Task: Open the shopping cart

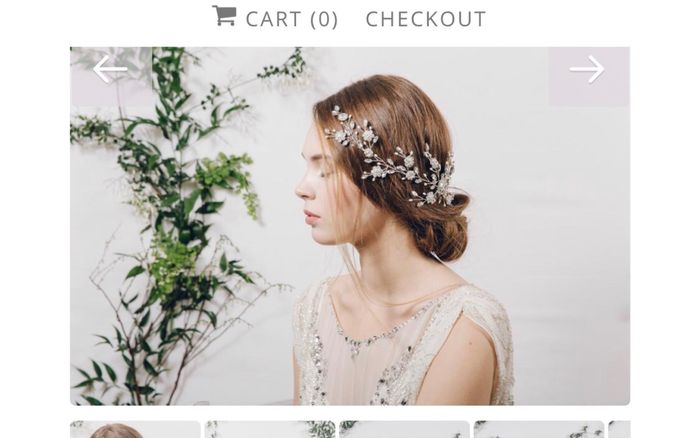Action: pyautogui.click(x=276, y=18)
